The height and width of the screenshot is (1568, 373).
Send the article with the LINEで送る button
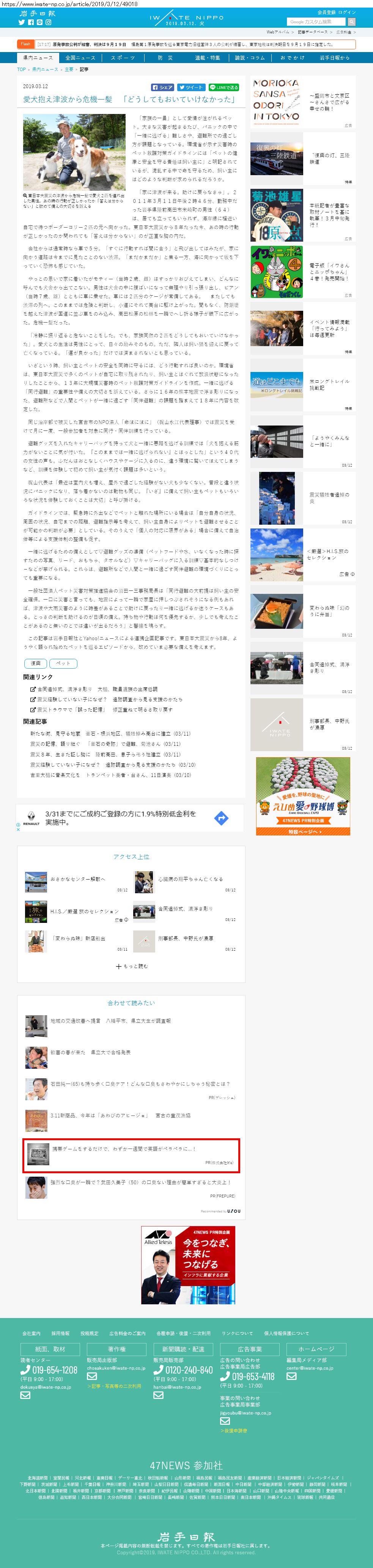(x=223, y=88)
